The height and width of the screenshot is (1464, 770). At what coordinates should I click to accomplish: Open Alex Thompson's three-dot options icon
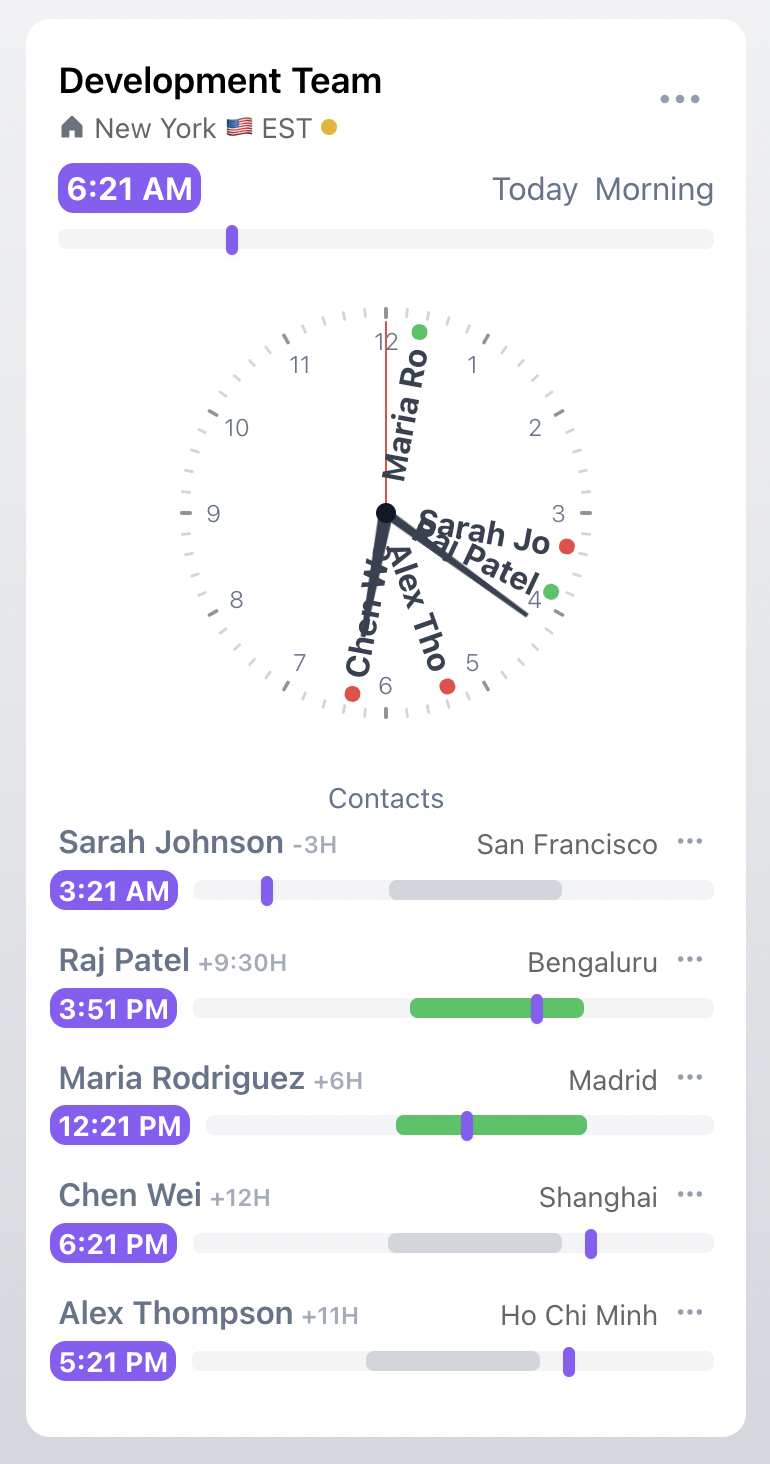click(x=690, y=1312)
